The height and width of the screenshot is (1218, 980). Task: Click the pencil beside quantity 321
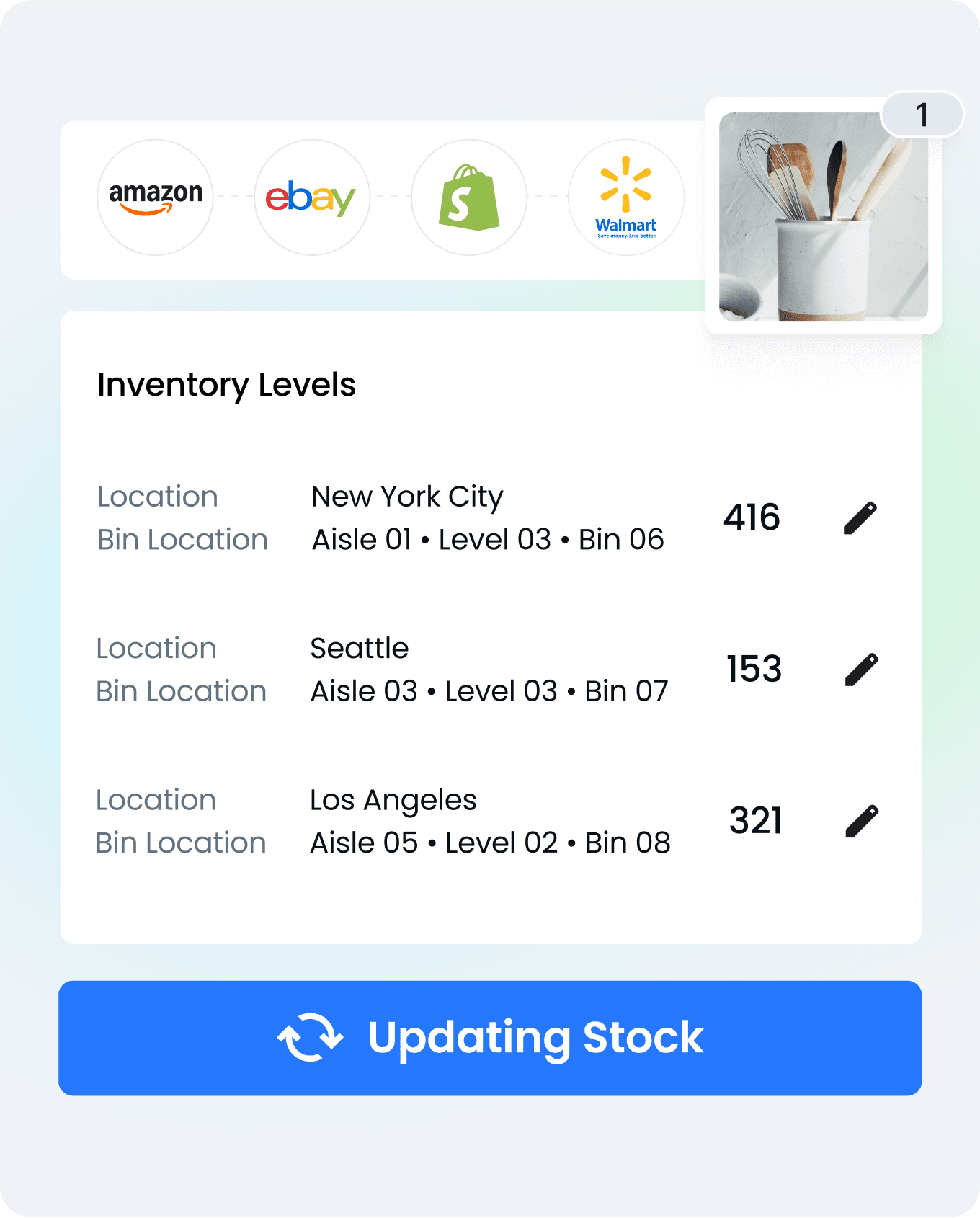pos(863,820)
